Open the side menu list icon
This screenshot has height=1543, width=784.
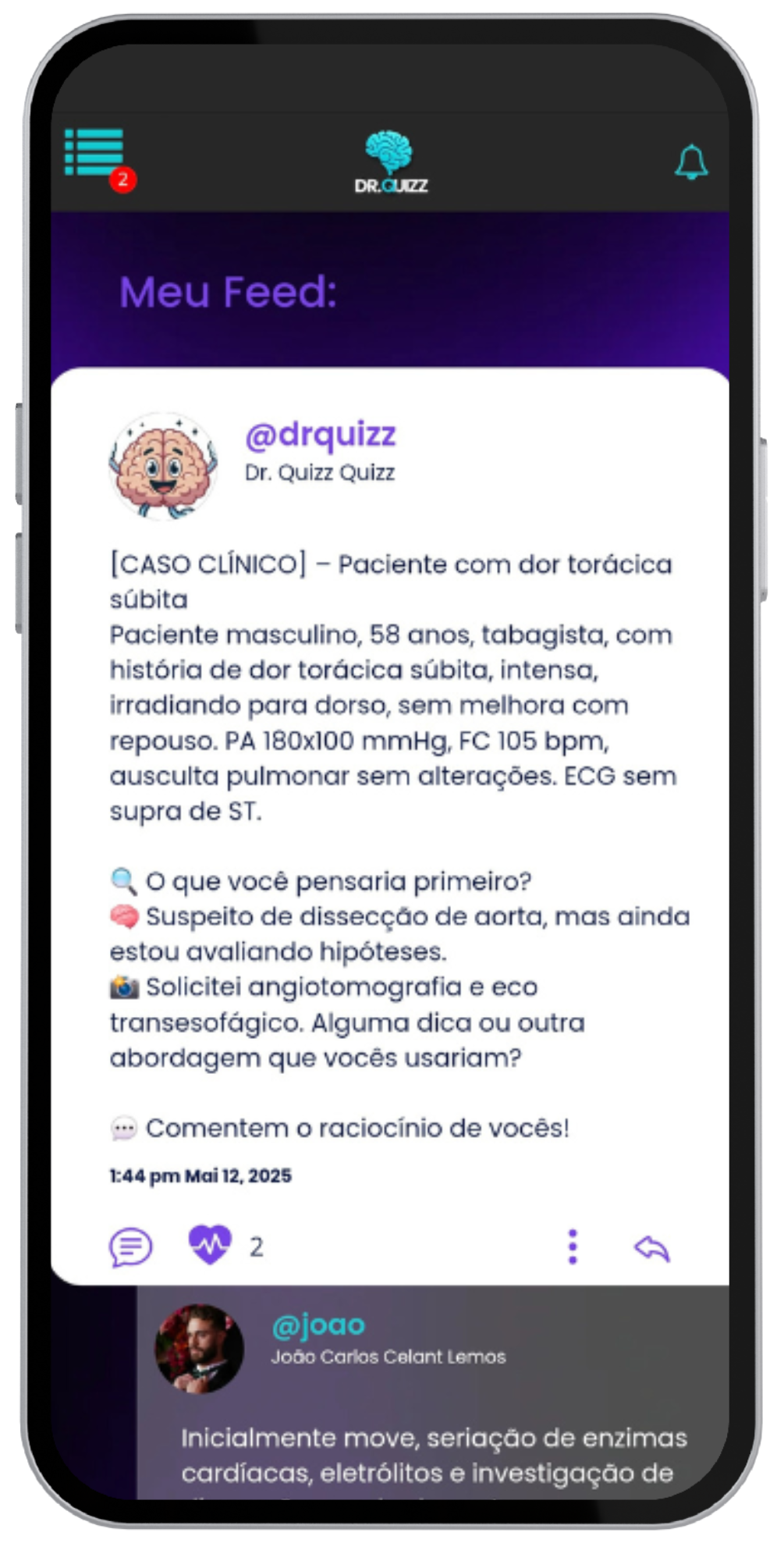[x=94, y=152]
